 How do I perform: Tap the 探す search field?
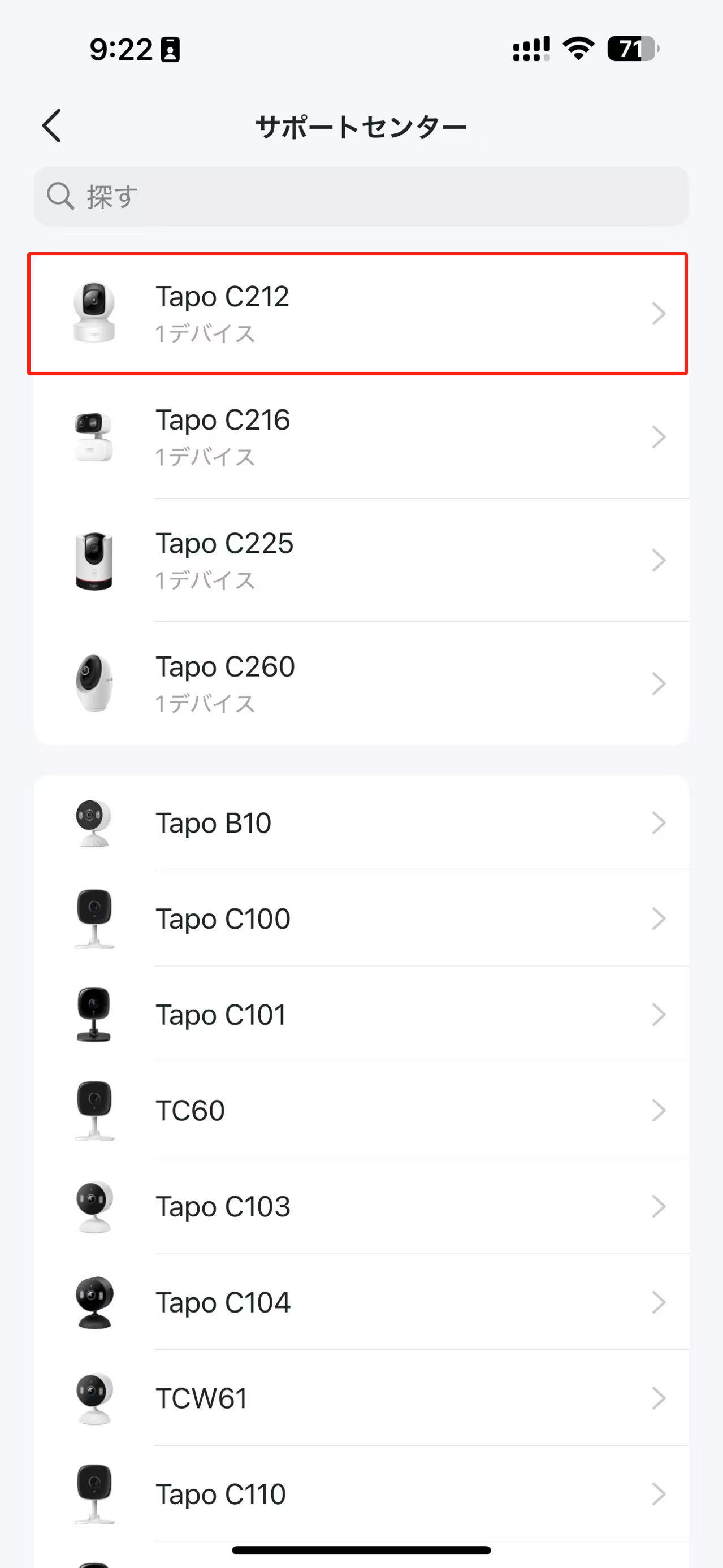point(362,197)
